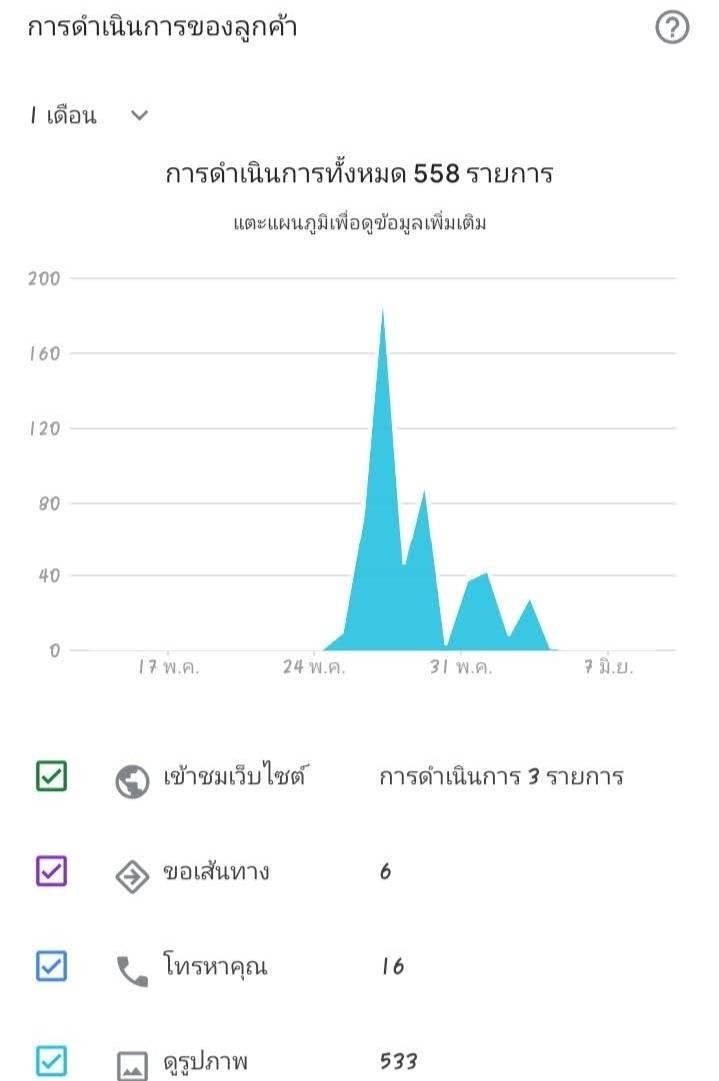Tap the blue area chart for details
The width and height of the screenshot is (719, 1081).
click(x=440, y=481)
